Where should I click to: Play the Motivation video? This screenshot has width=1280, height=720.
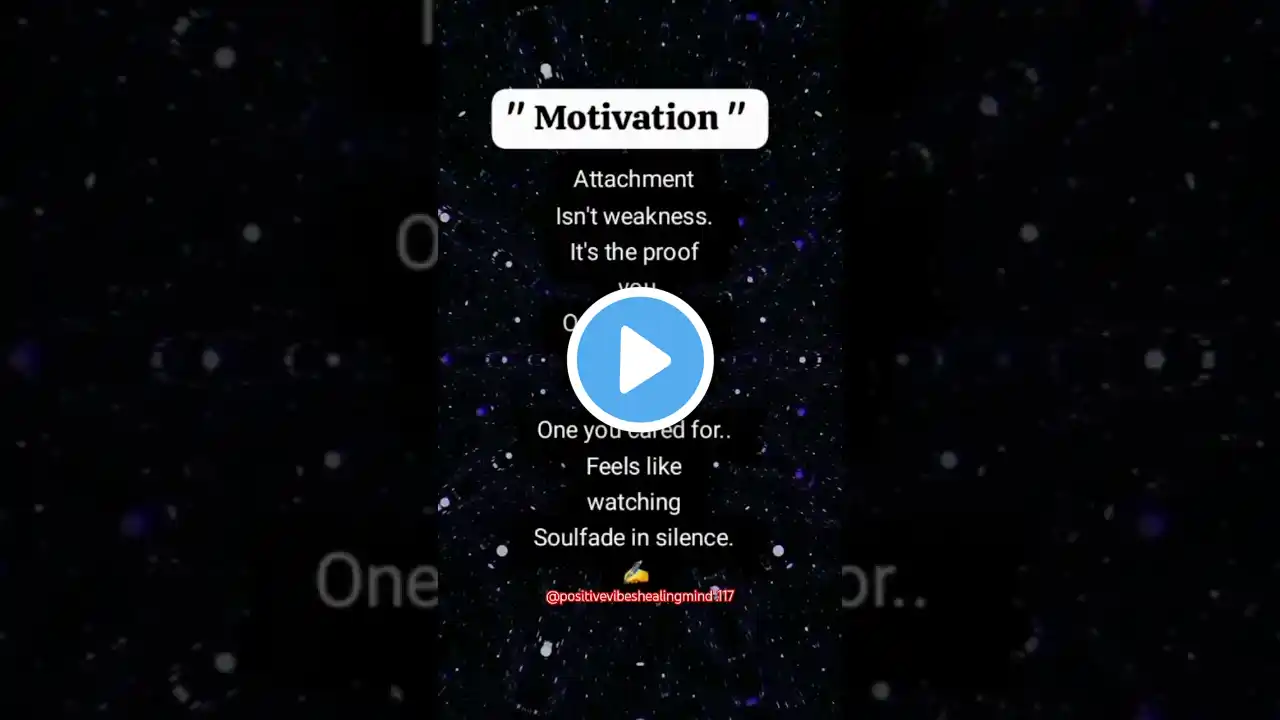(x=640, y=360)
